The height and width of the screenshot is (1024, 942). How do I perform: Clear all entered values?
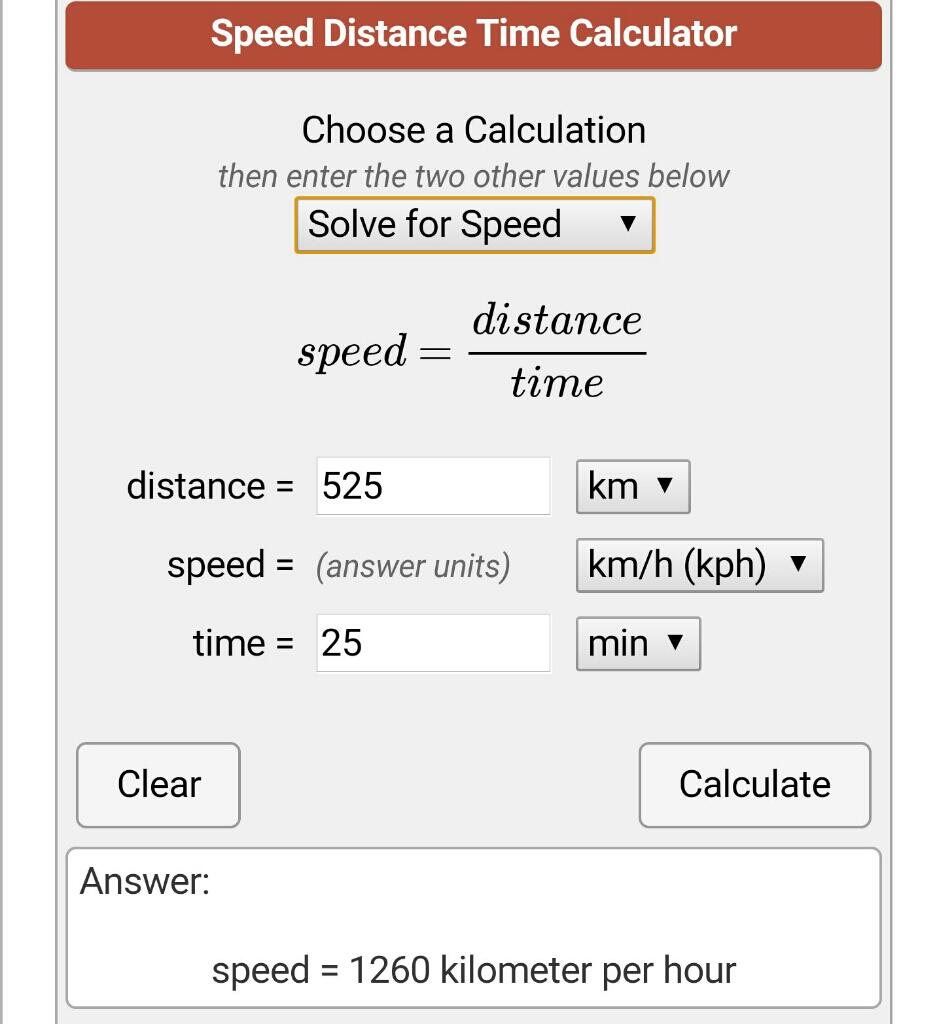[158, 785]
